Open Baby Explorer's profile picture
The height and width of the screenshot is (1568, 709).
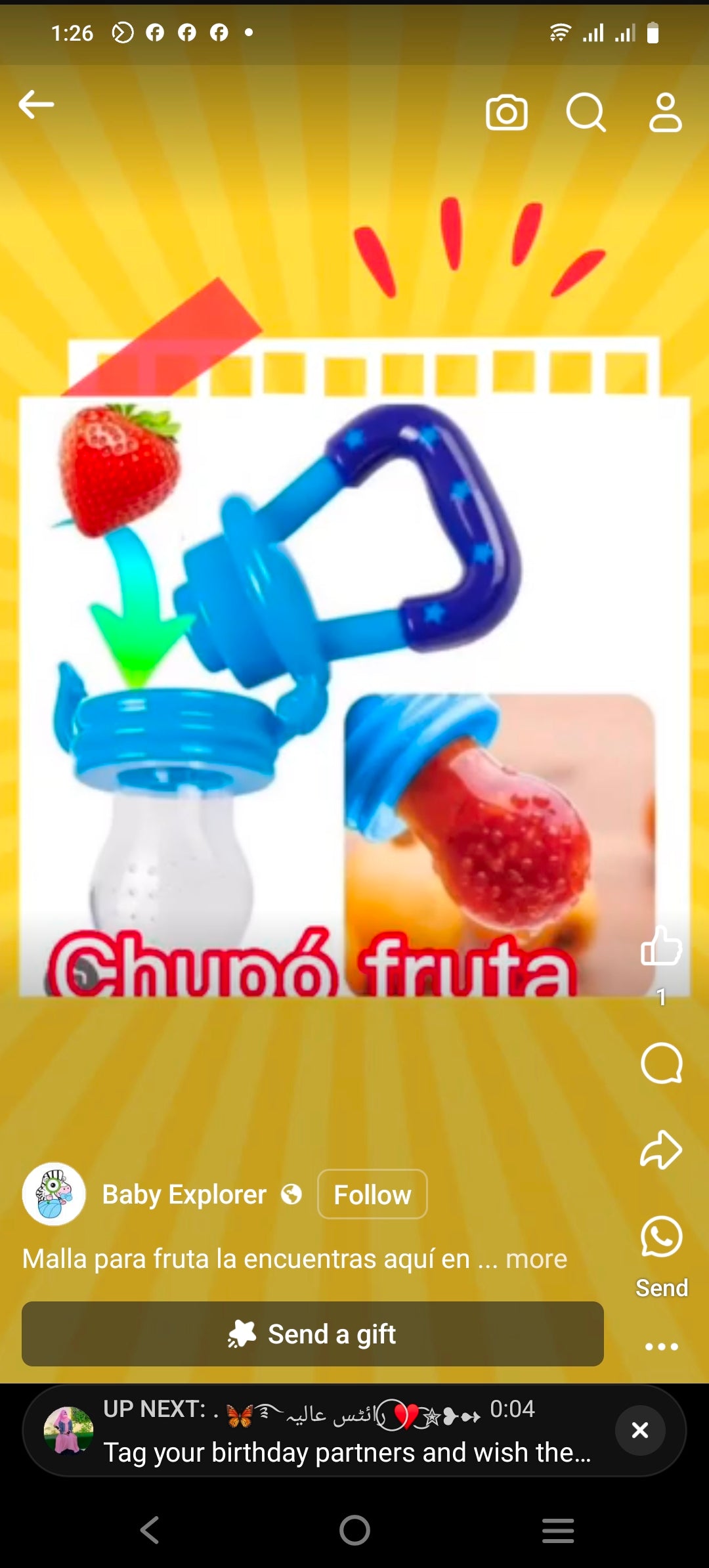(54, 1194)
